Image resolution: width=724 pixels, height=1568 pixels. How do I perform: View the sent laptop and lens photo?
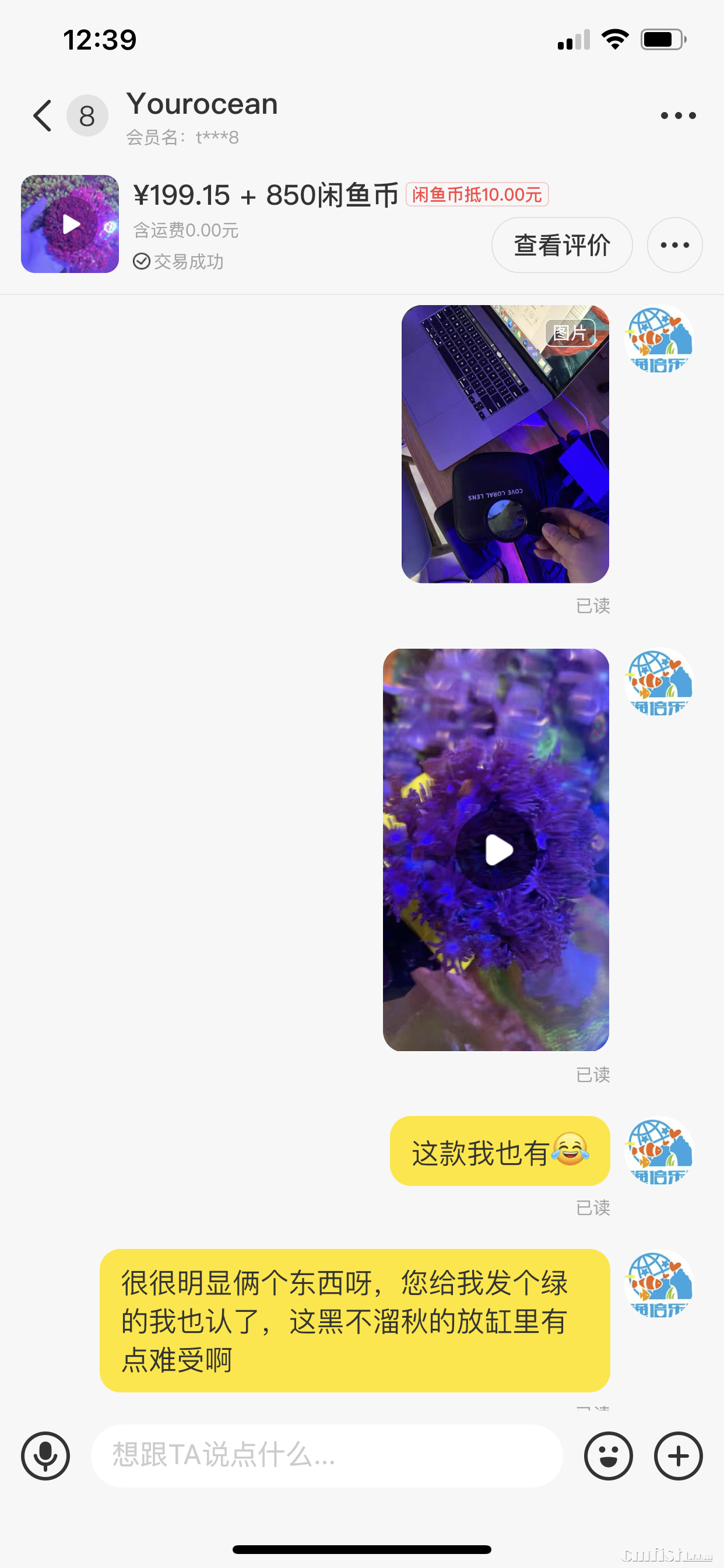click(x=505, y=444)
